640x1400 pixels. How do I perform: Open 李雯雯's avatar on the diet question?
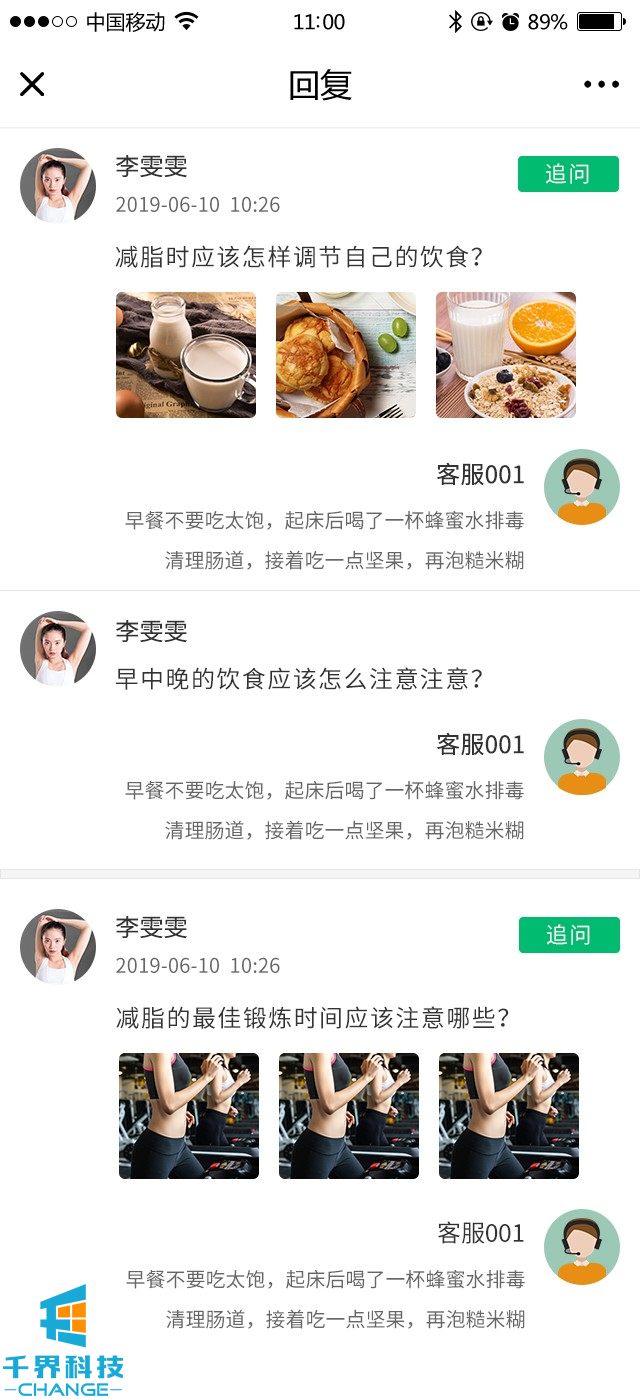(x=58, y=186)
